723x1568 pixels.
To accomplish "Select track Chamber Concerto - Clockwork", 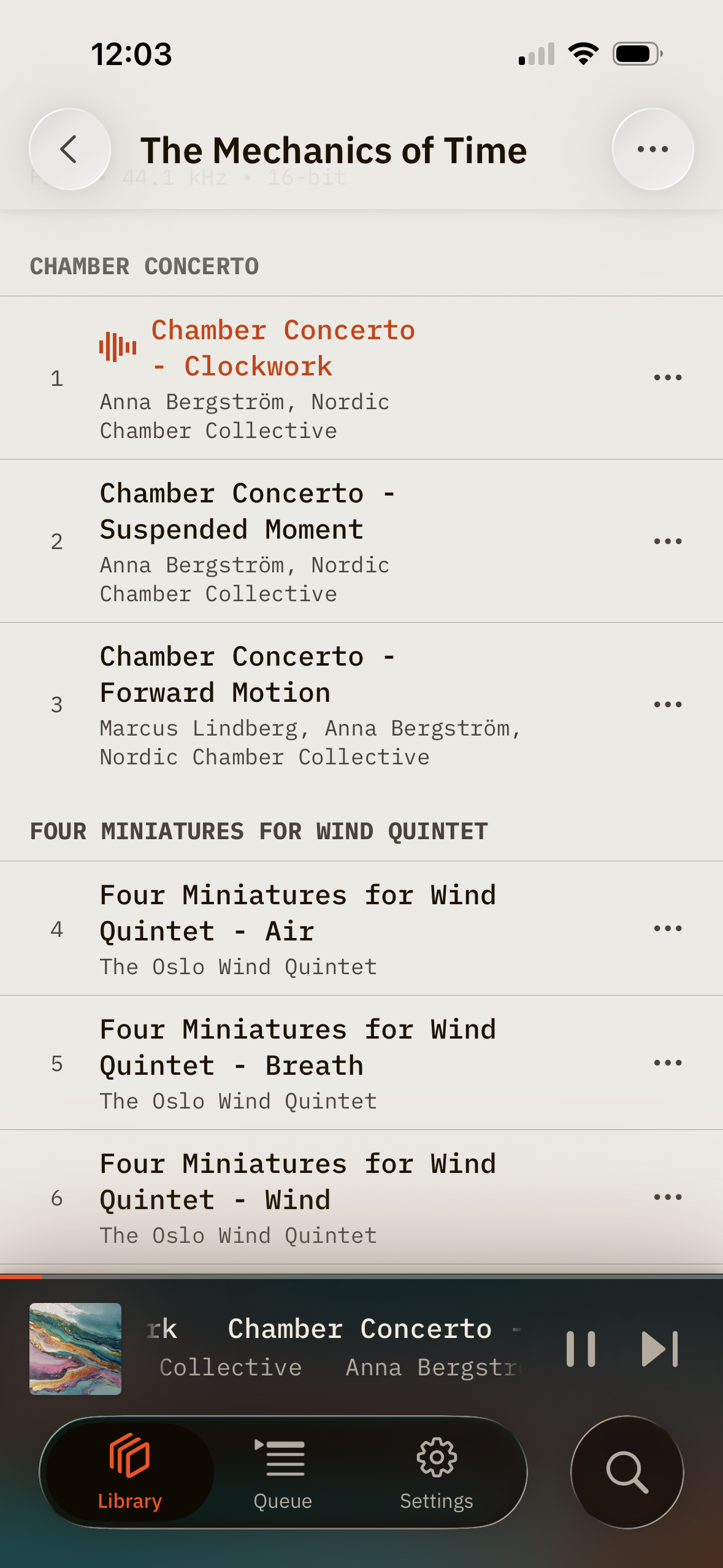I will (307, 377).
